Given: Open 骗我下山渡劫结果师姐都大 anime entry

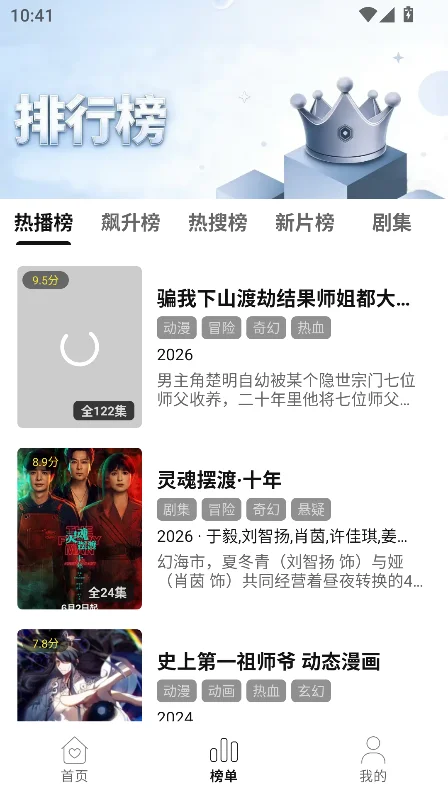Looking at the screenshot, I should (x=224, y=347).
